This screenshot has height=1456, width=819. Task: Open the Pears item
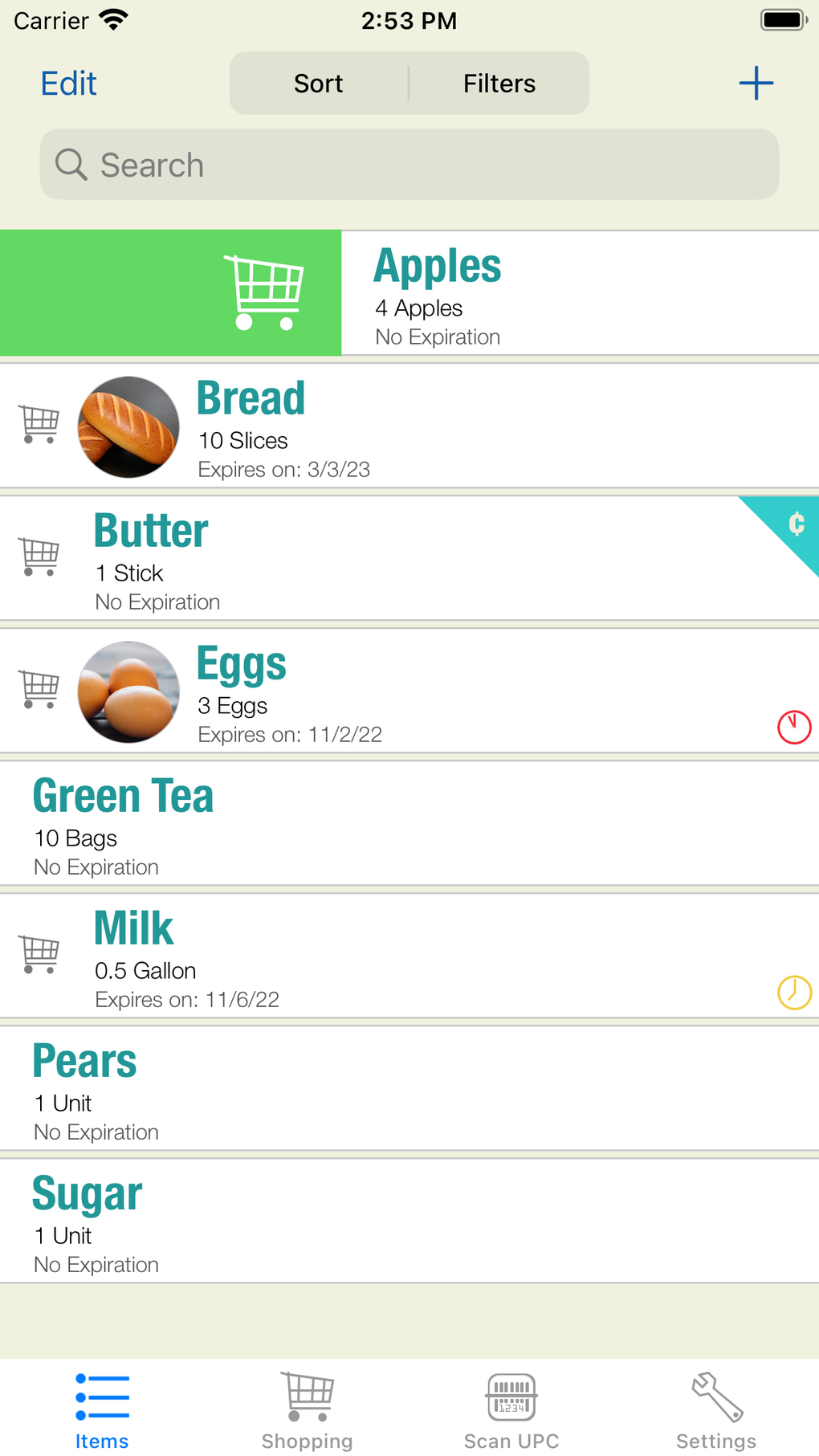(x=409, y=1088)
